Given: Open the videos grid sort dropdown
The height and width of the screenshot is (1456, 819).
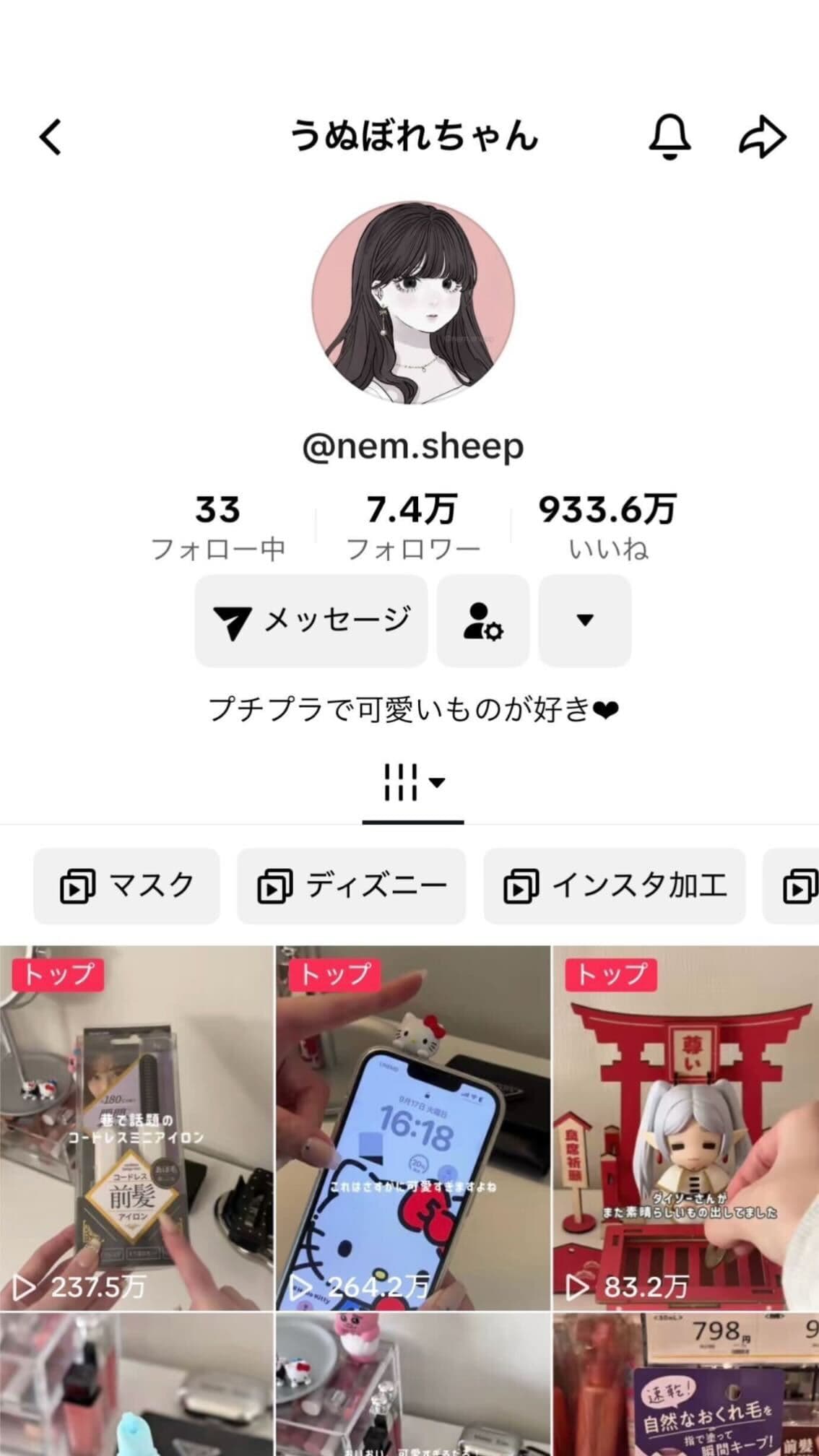Looking at the screenshot, I should [x=413, y=783].
